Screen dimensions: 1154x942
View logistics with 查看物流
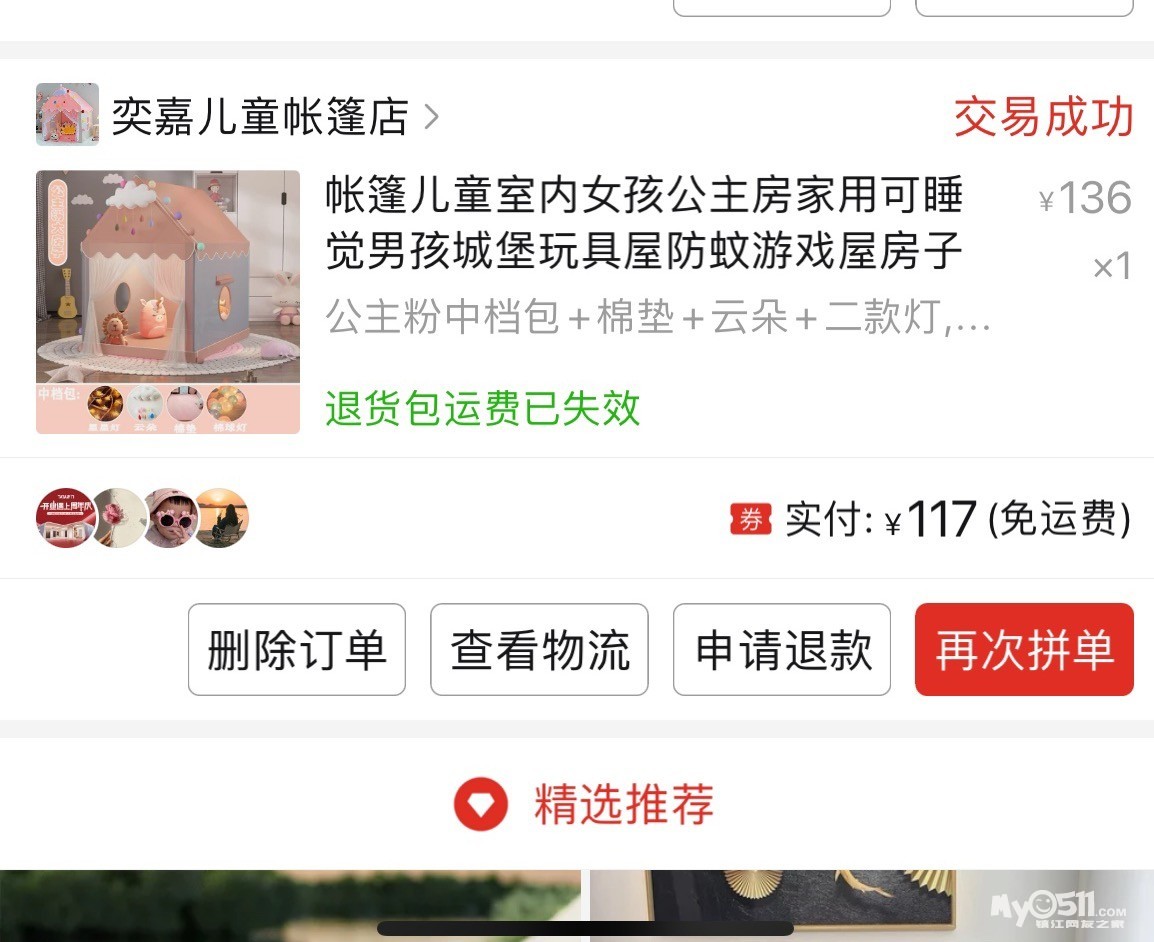539,650
